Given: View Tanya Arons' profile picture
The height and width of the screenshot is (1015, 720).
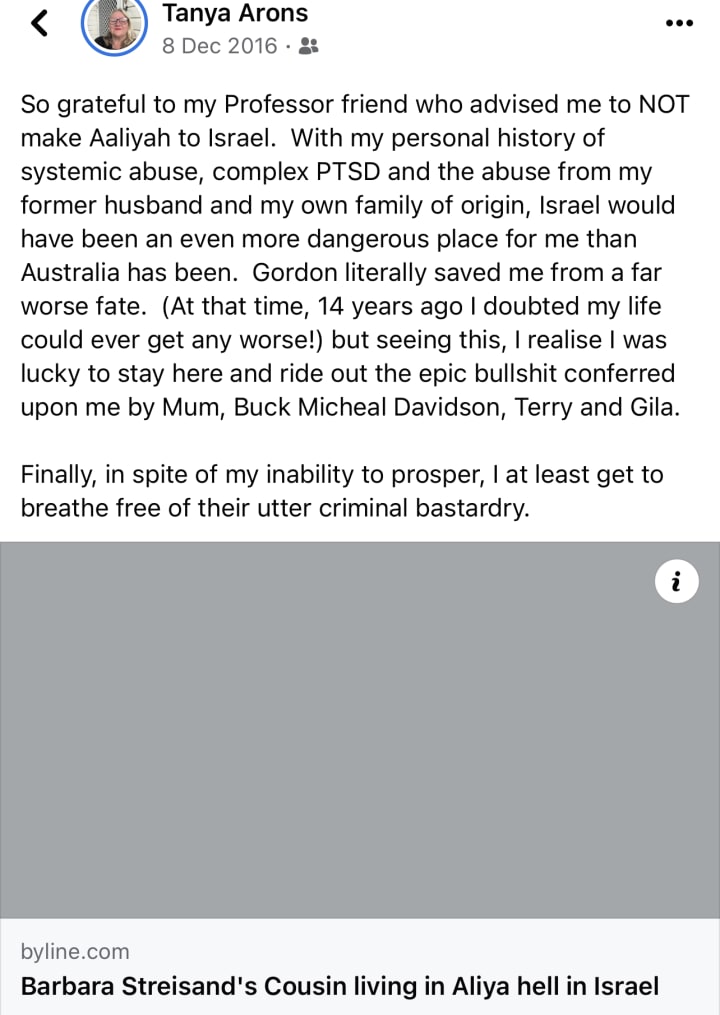Looking at the screenshot, I should point(114,24).
